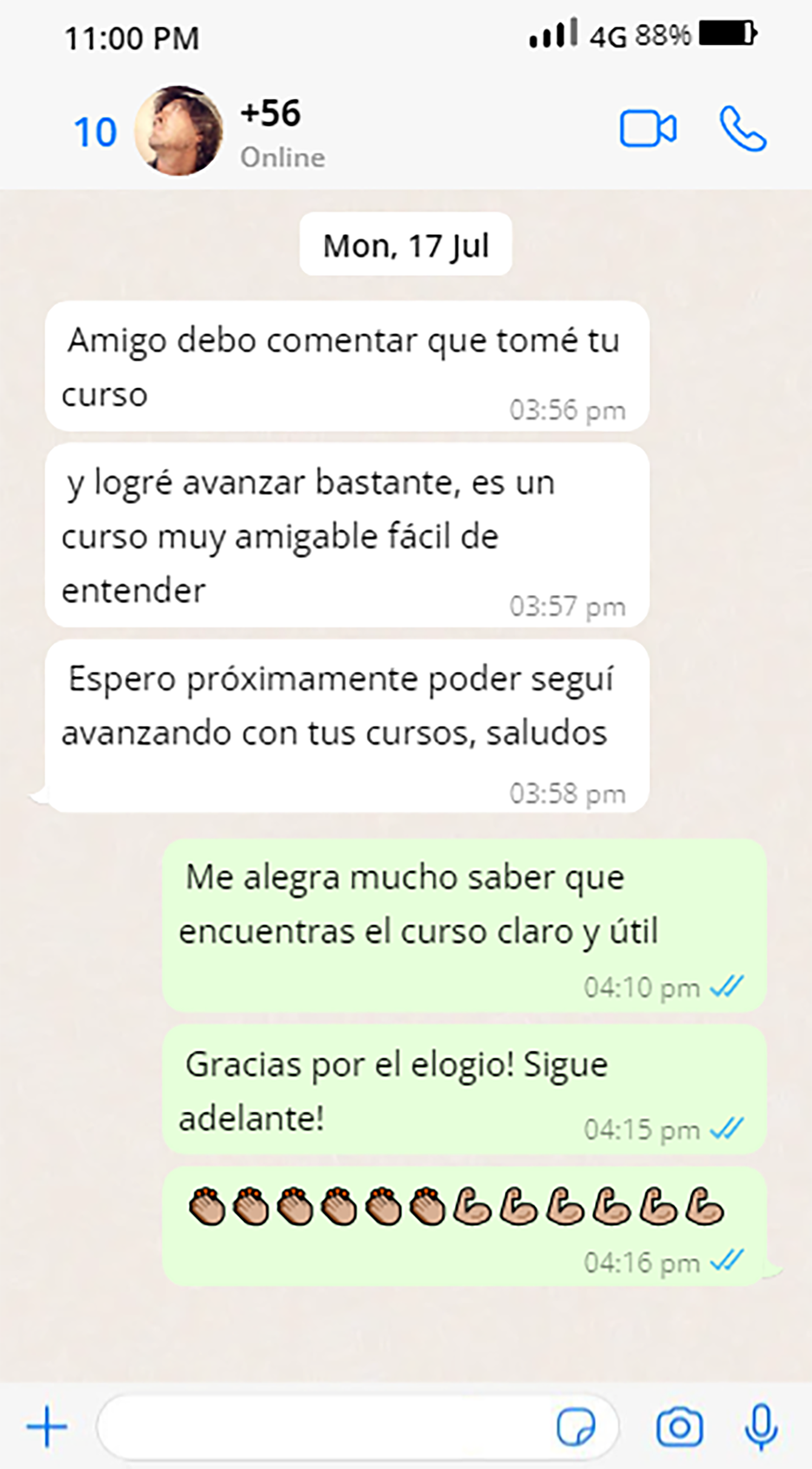812x1469 pixels.
Task: Open the sticker picker
Action: point(575,1427)
